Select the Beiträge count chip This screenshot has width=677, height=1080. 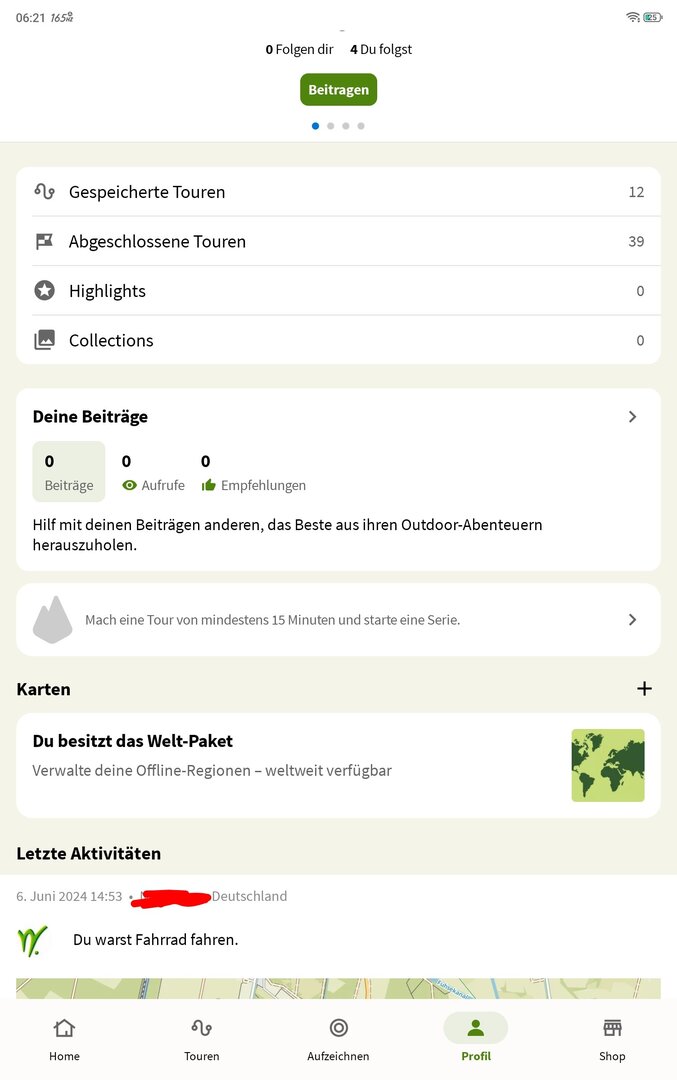coord(68,472)
